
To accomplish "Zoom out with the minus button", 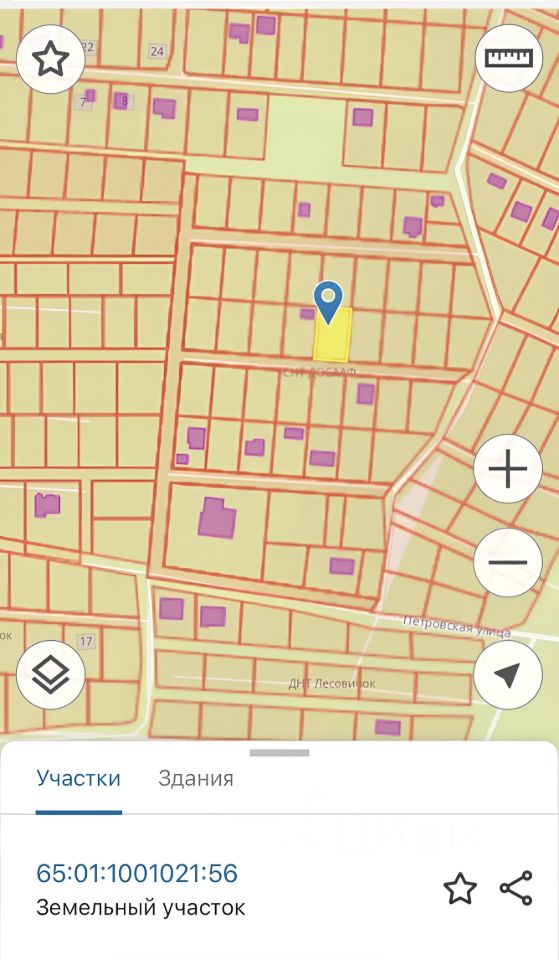I will pos(508,563).
